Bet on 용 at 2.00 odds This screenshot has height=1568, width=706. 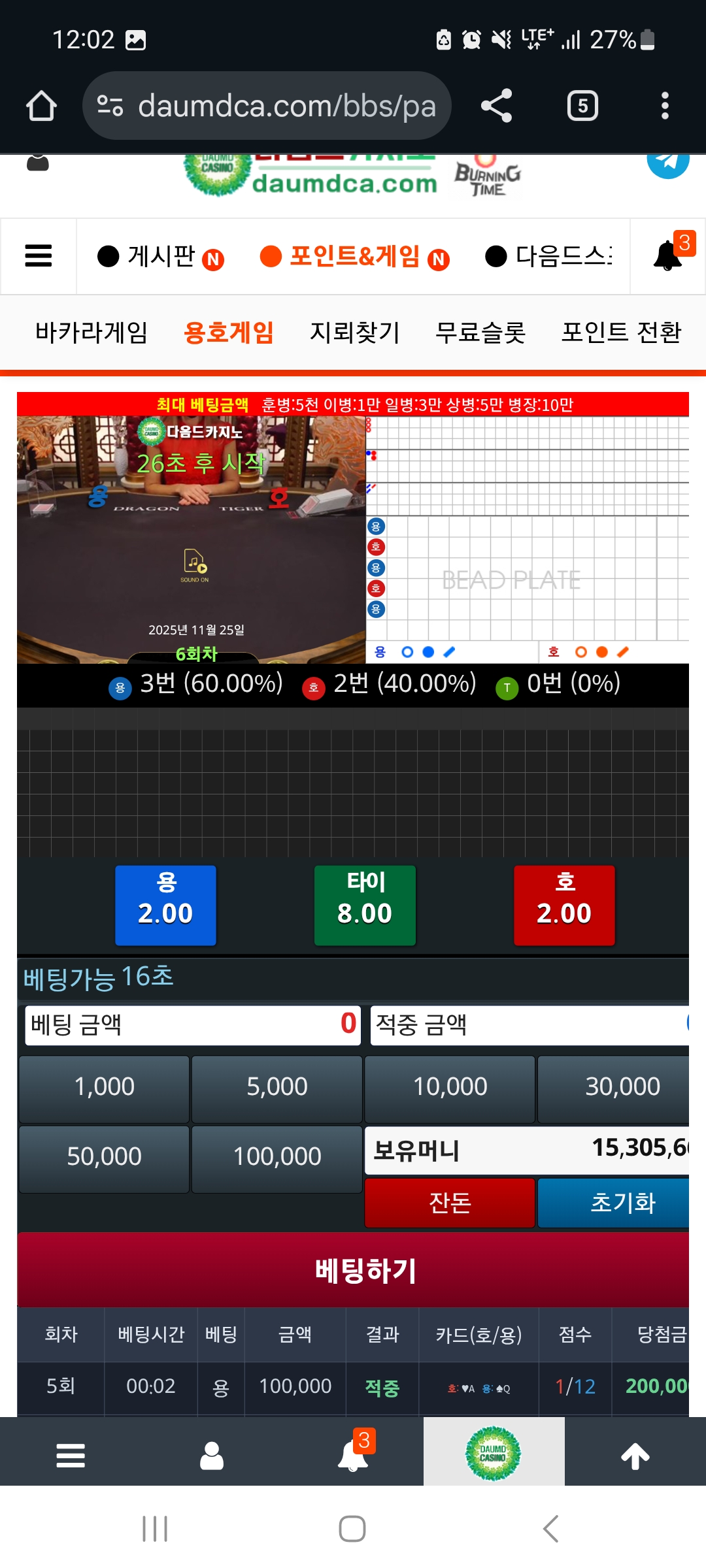click(165, 905)
